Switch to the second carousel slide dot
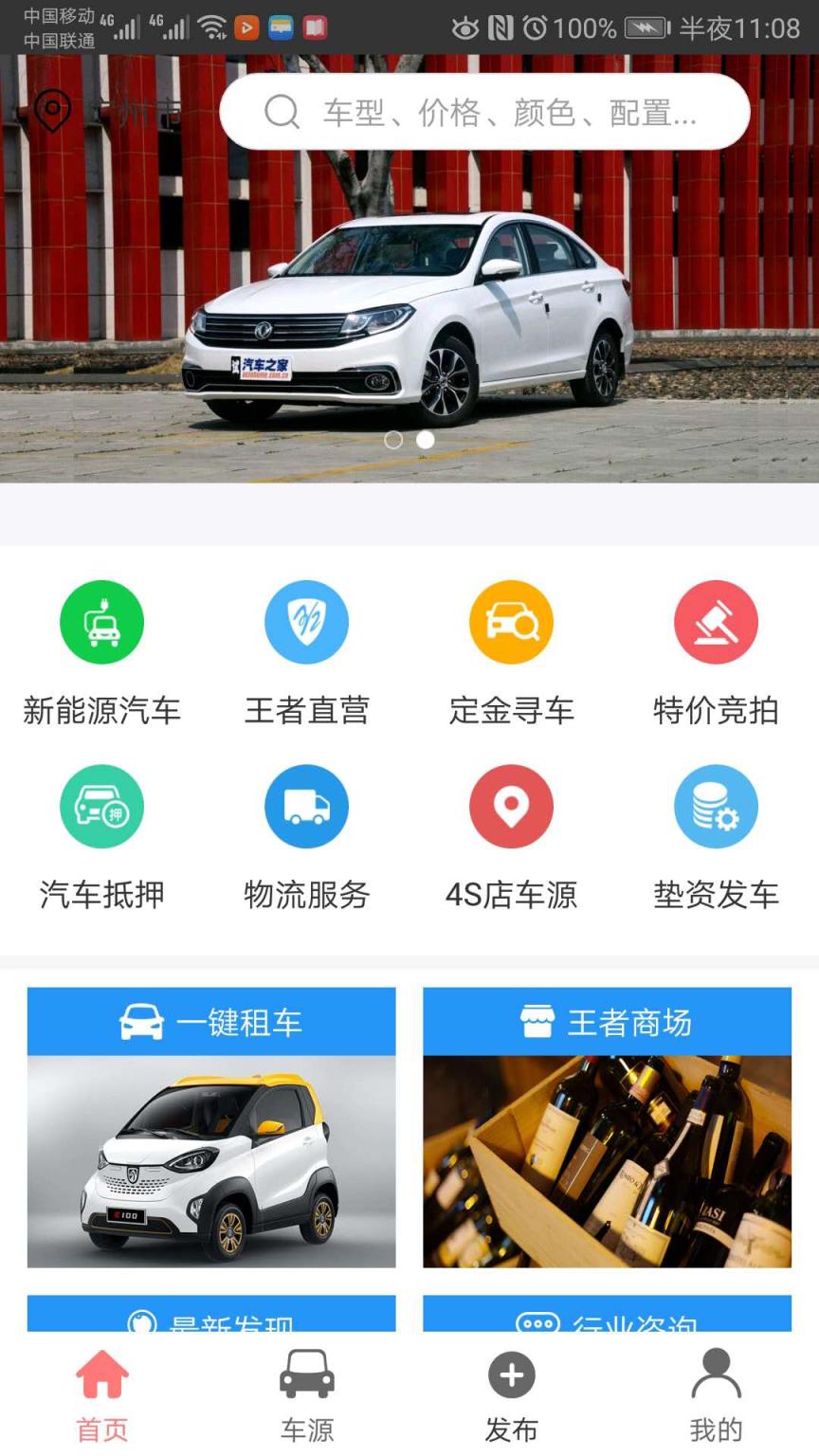The height and width of the screenshot is (1456, 819). (x=424, y=440)
